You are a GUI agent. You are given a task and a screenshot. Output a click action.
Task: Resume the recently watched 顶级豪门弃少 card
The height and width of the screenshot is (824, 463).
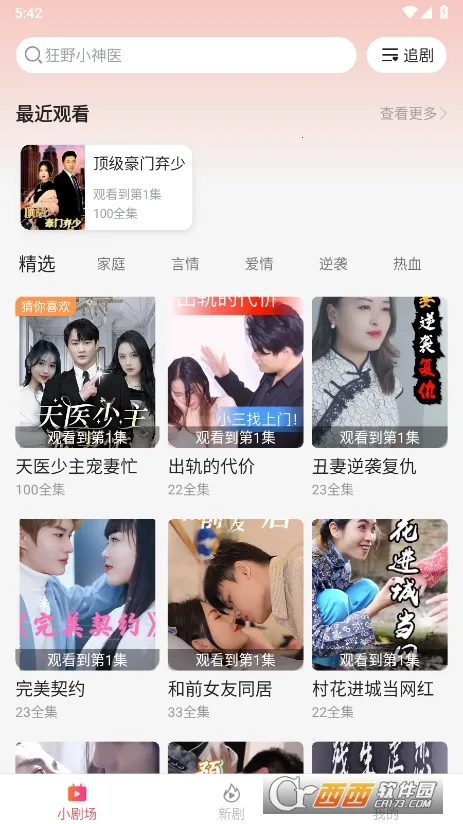click(x=106, y=188)
